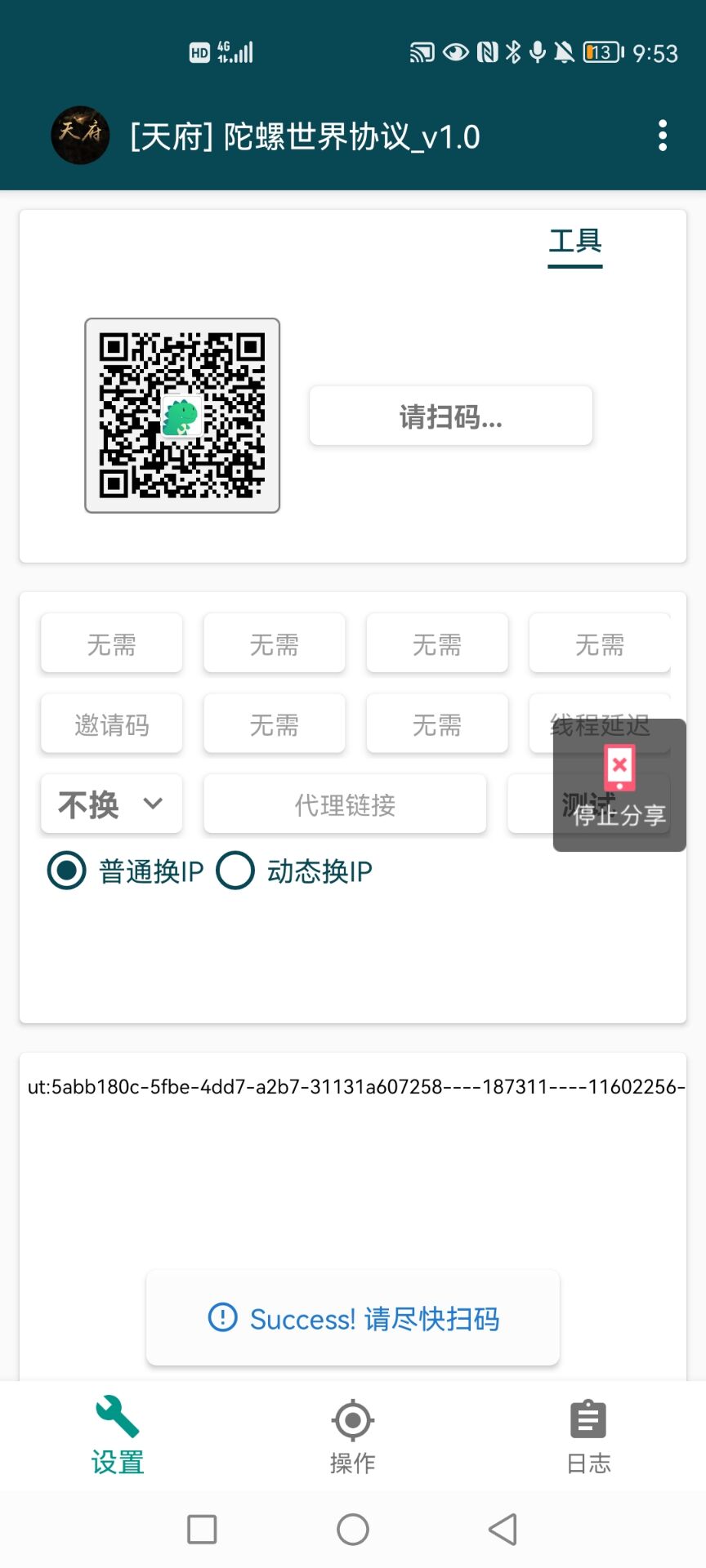
Task: Tap the dinosaur icon inside the QR code
Action: pos(181,416)
